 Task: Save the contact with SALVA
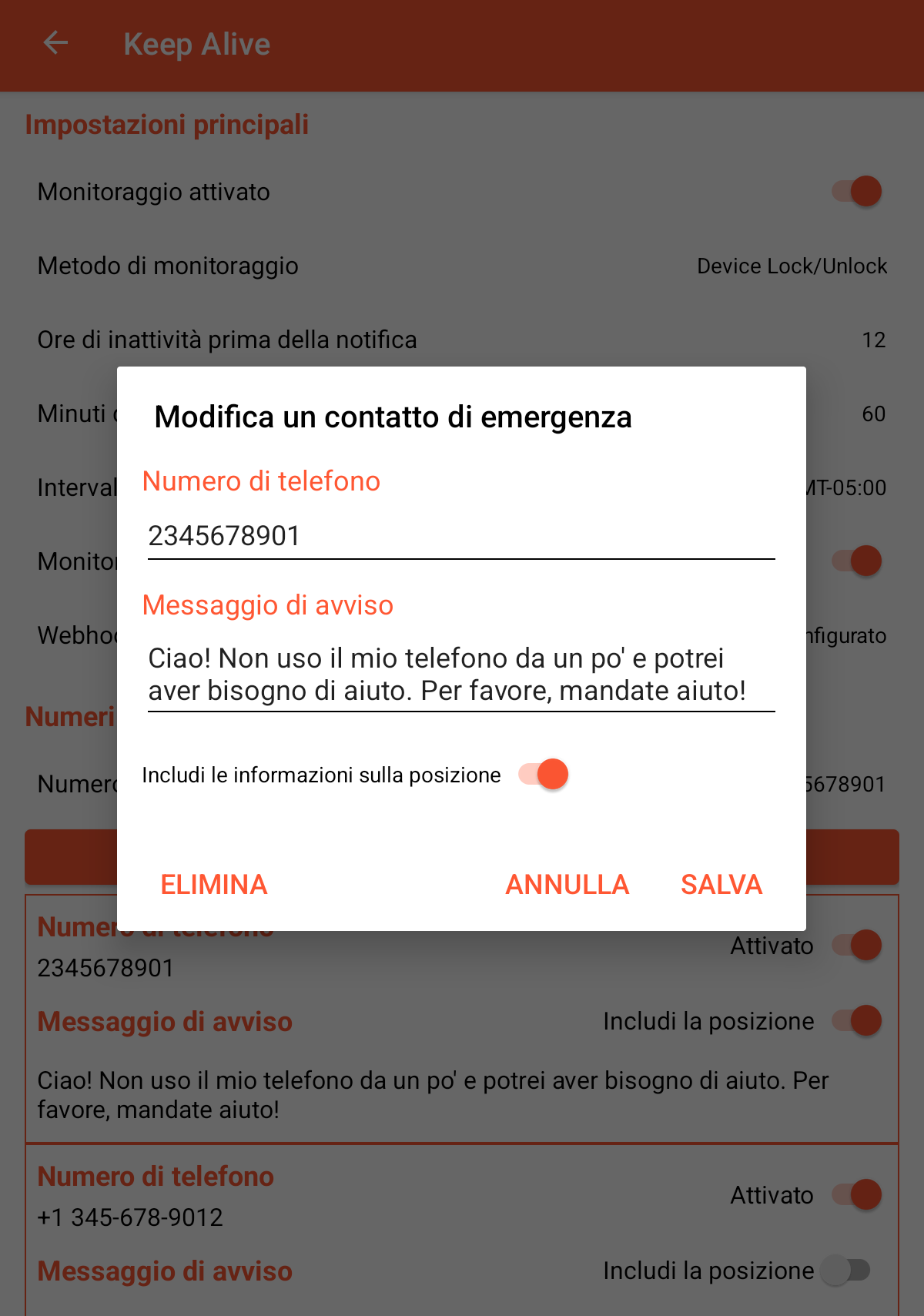pyautogui.click(x=721, y=885)
